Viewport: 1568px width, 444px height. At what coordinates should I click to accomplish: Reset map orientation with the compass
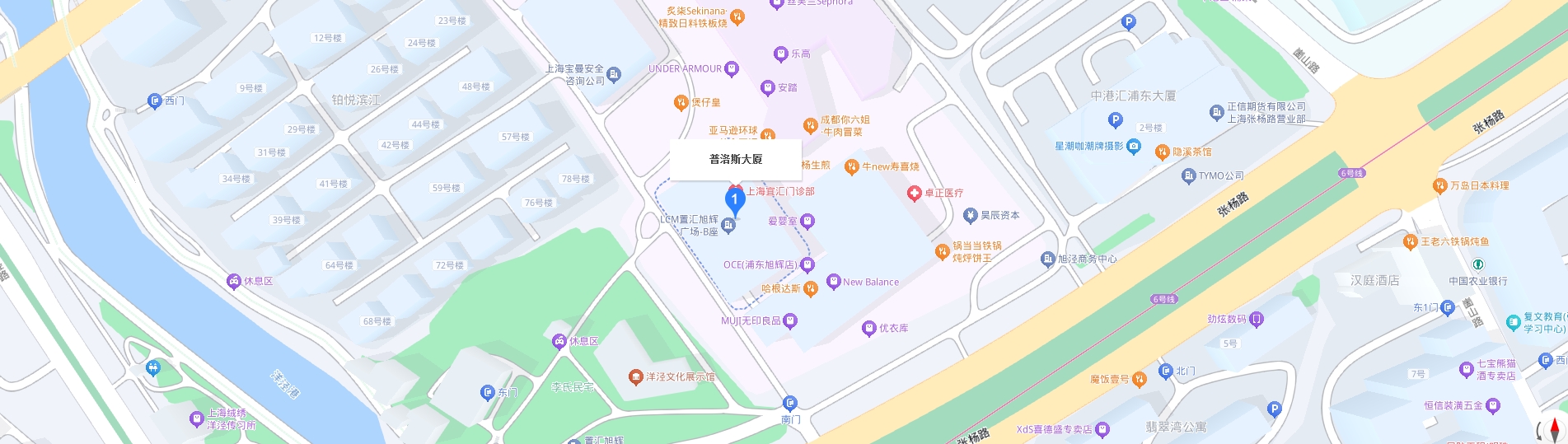pos(1553,430)
